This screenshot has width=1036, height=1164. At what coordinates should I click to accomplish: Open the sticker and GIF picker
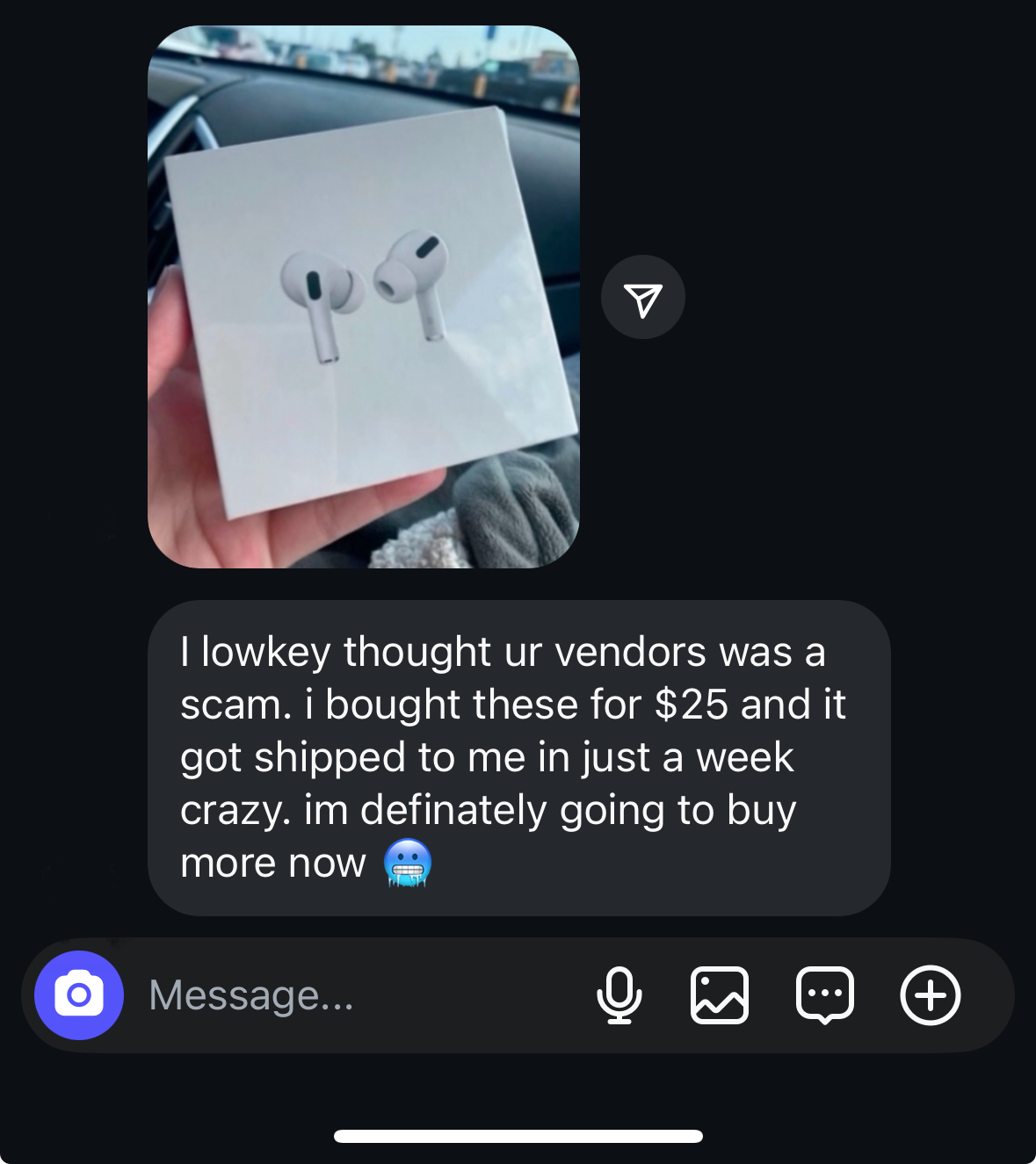pos(824,995)
